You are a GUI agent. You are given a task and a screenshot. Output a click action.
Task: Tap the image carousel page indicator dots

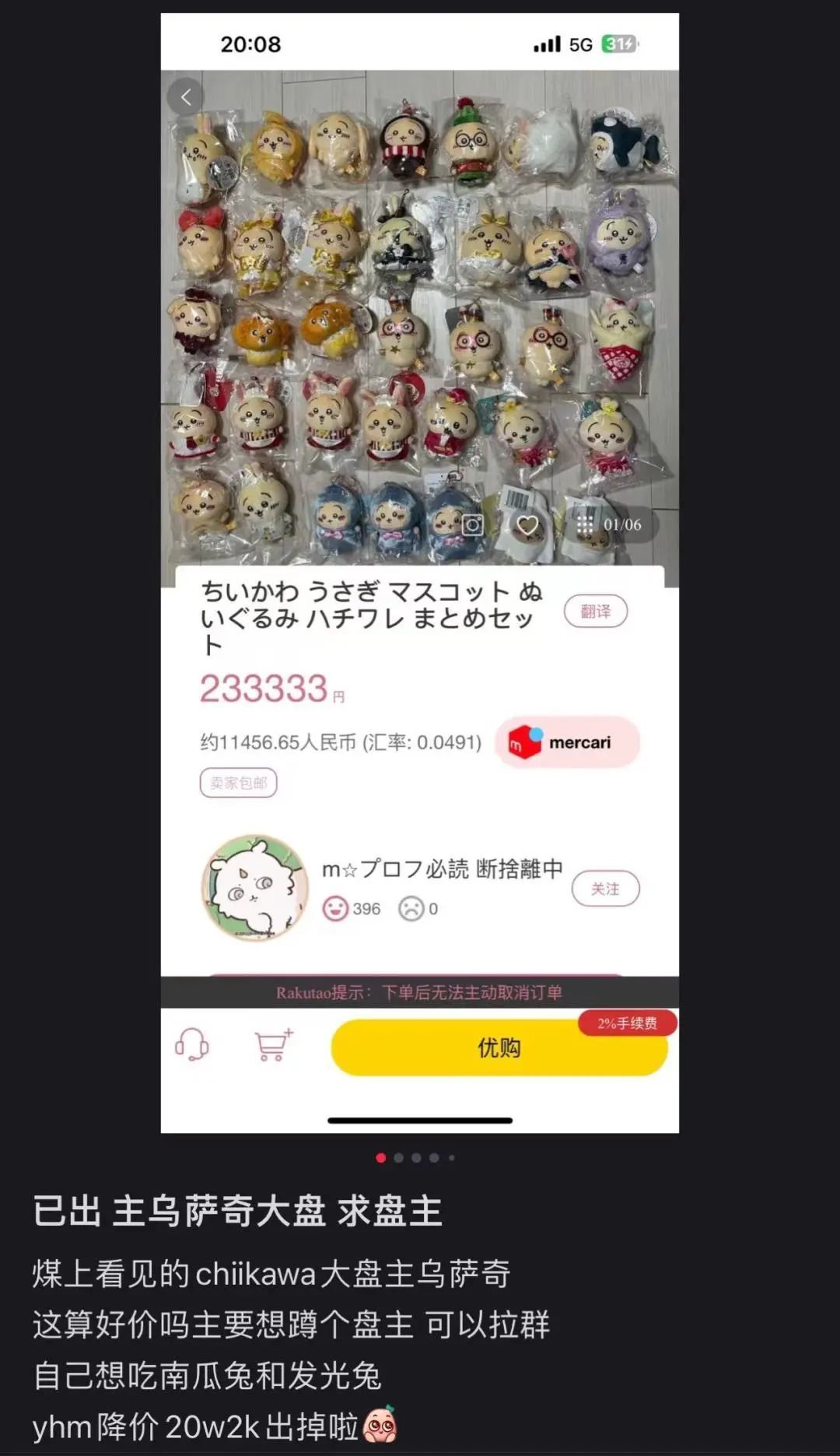click(415, 1158)
